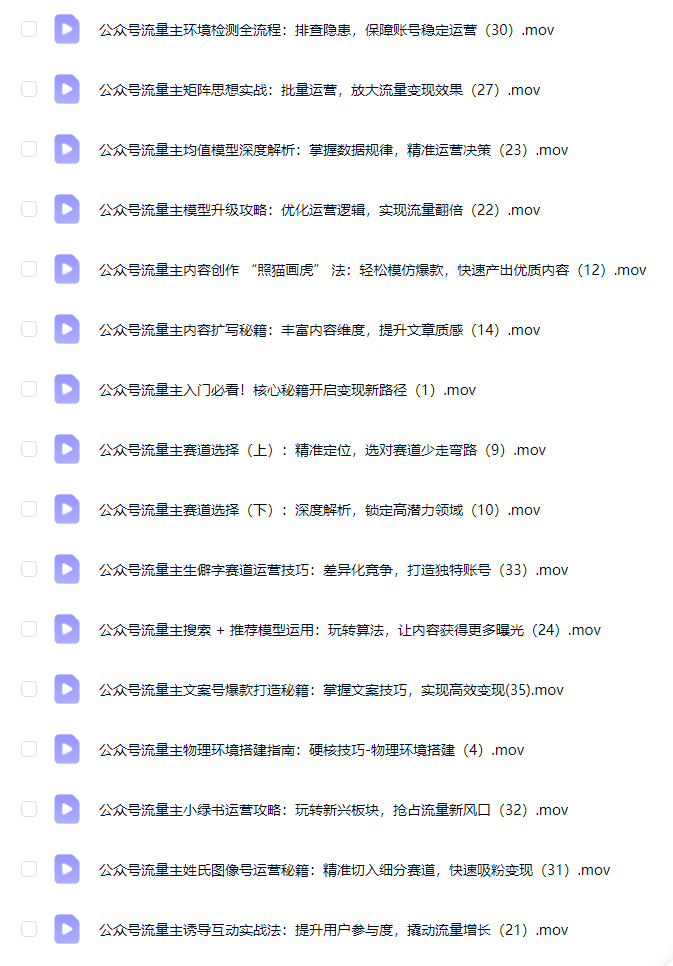Image resolution: width=673 pixels, height=966 pixels.
Task: Open 入门必看 (1) video file
Action: (x=287, y=390)
